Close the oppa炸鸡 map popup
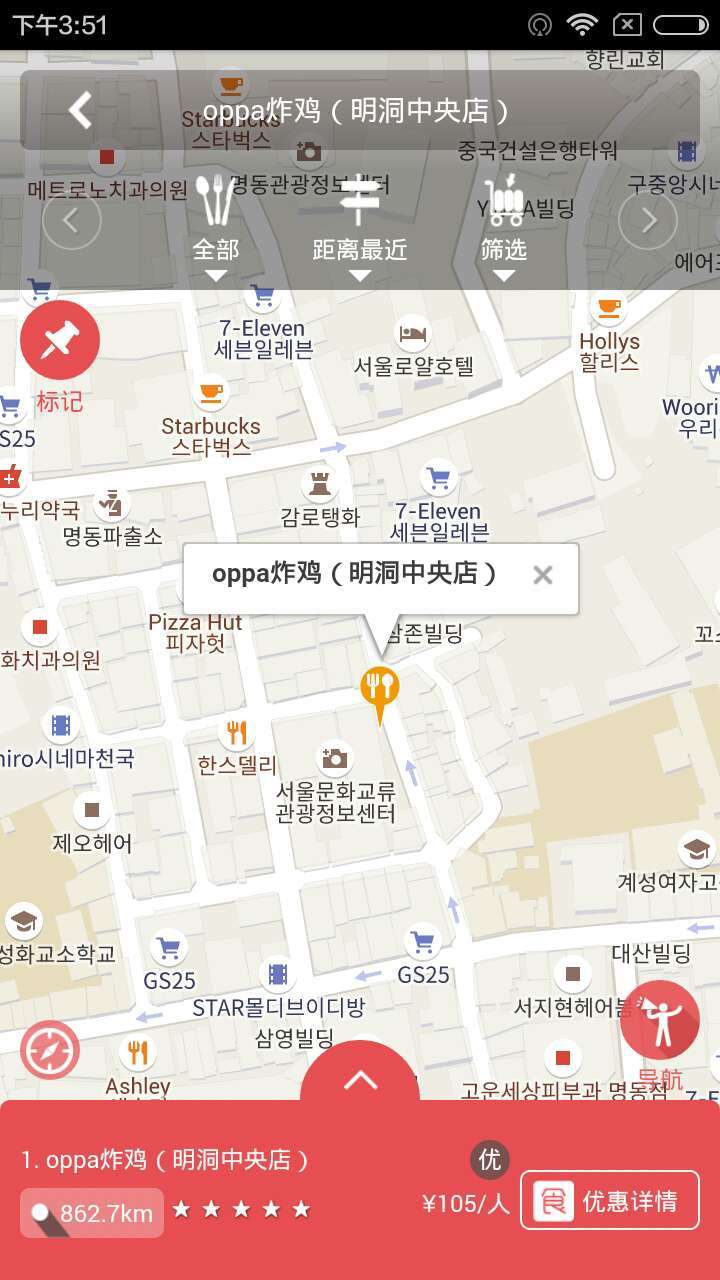This screenshot has width=720, height=1280. [x=543, y=575]
